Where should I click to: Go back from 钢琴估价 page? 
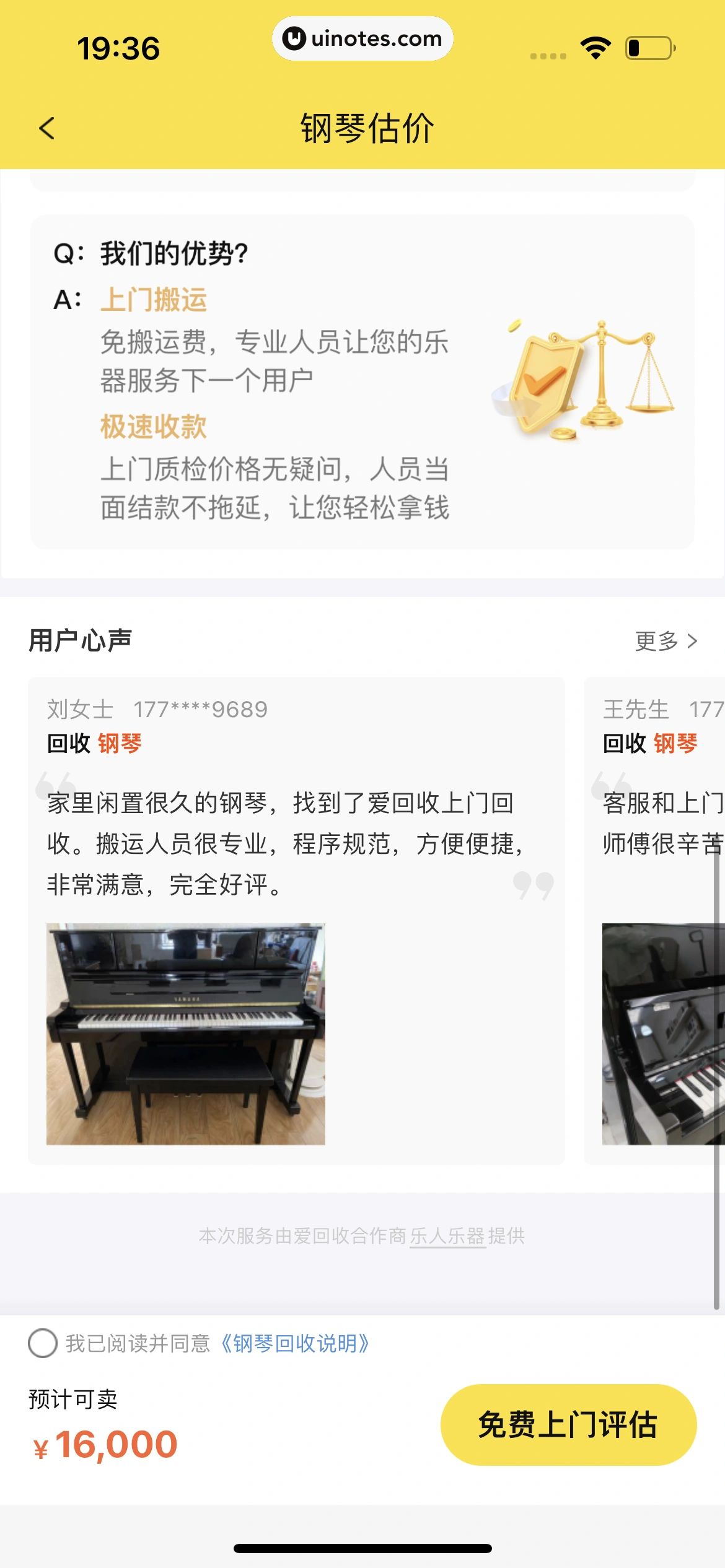coord(47,129)
